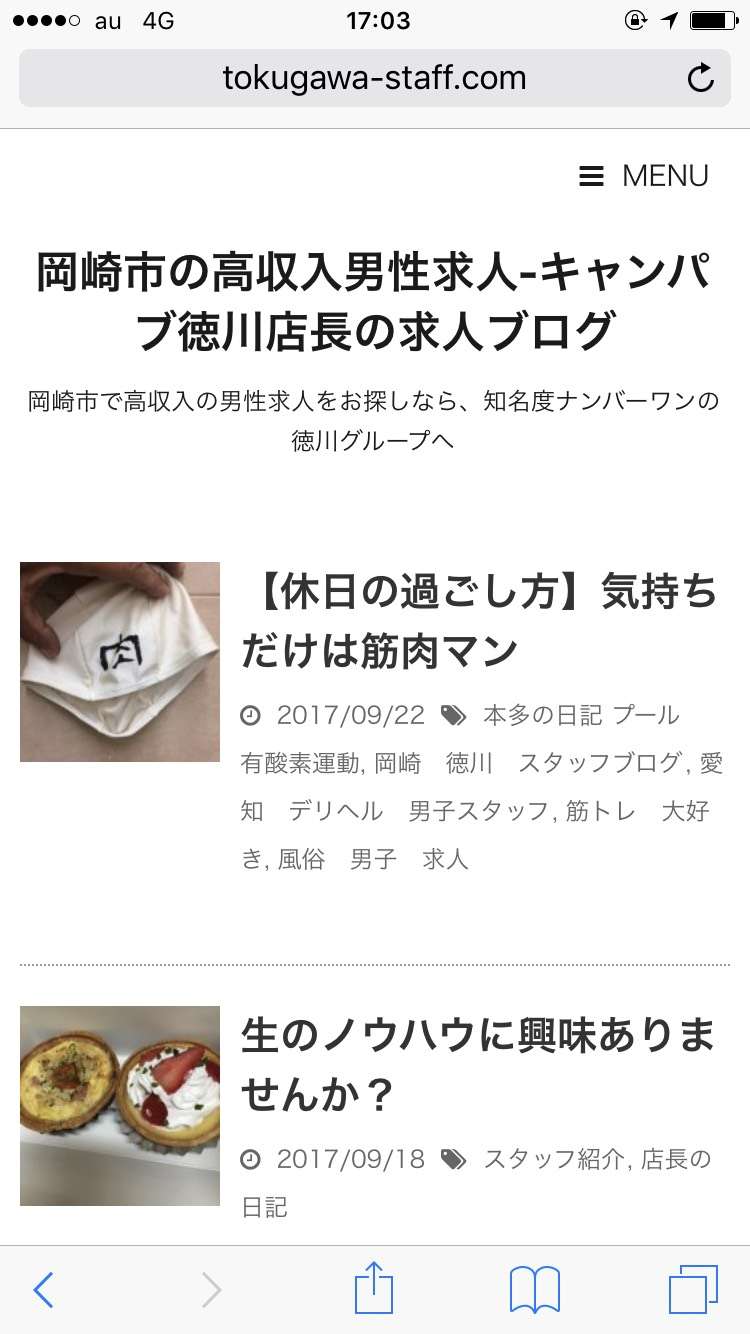The image size is (750, 1334).
Task: Open the white cap thumbnail image
Action: pyautogui.click(x=120, y=661)
